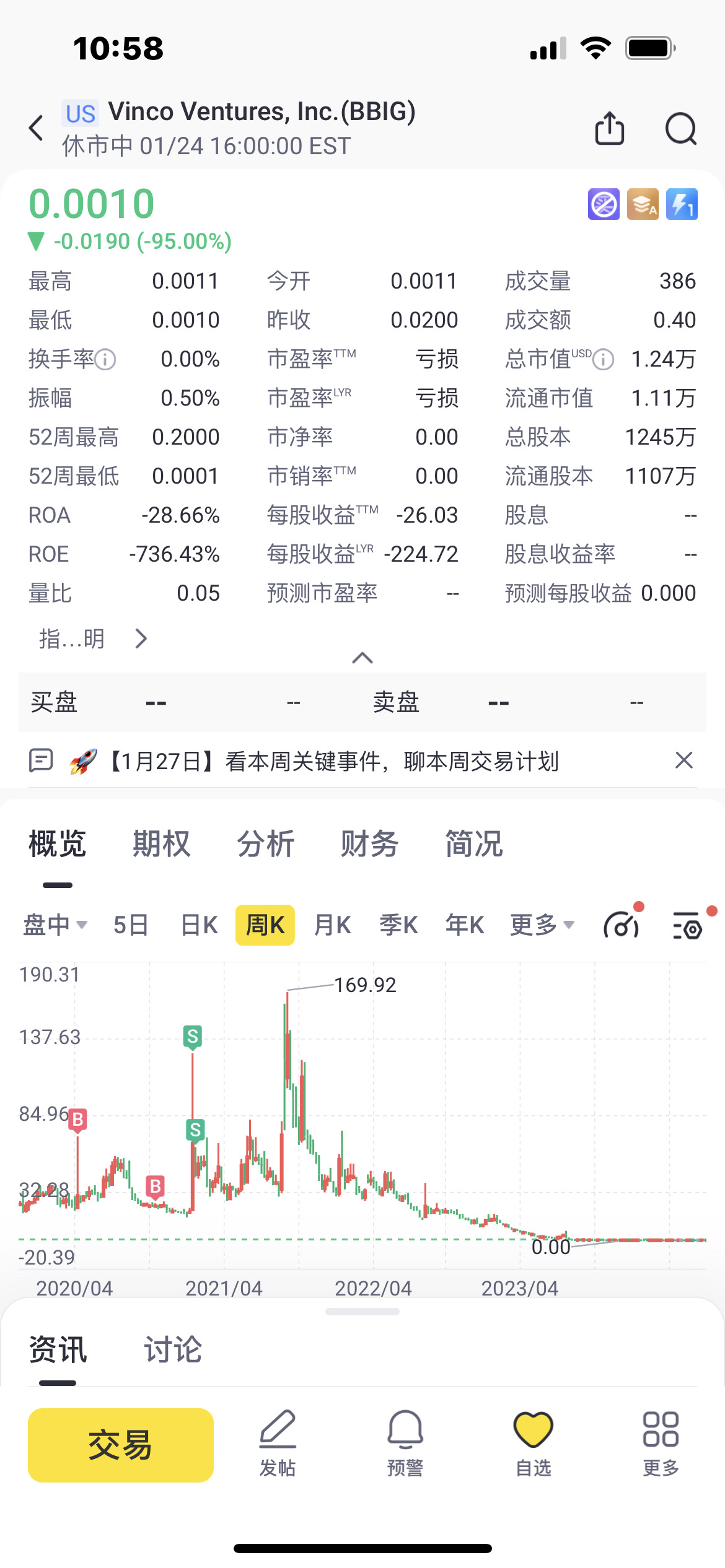Viewport: 725px width, 1568px height.
Task: Select the 月K chart period
Action: [x=333, y=925]
